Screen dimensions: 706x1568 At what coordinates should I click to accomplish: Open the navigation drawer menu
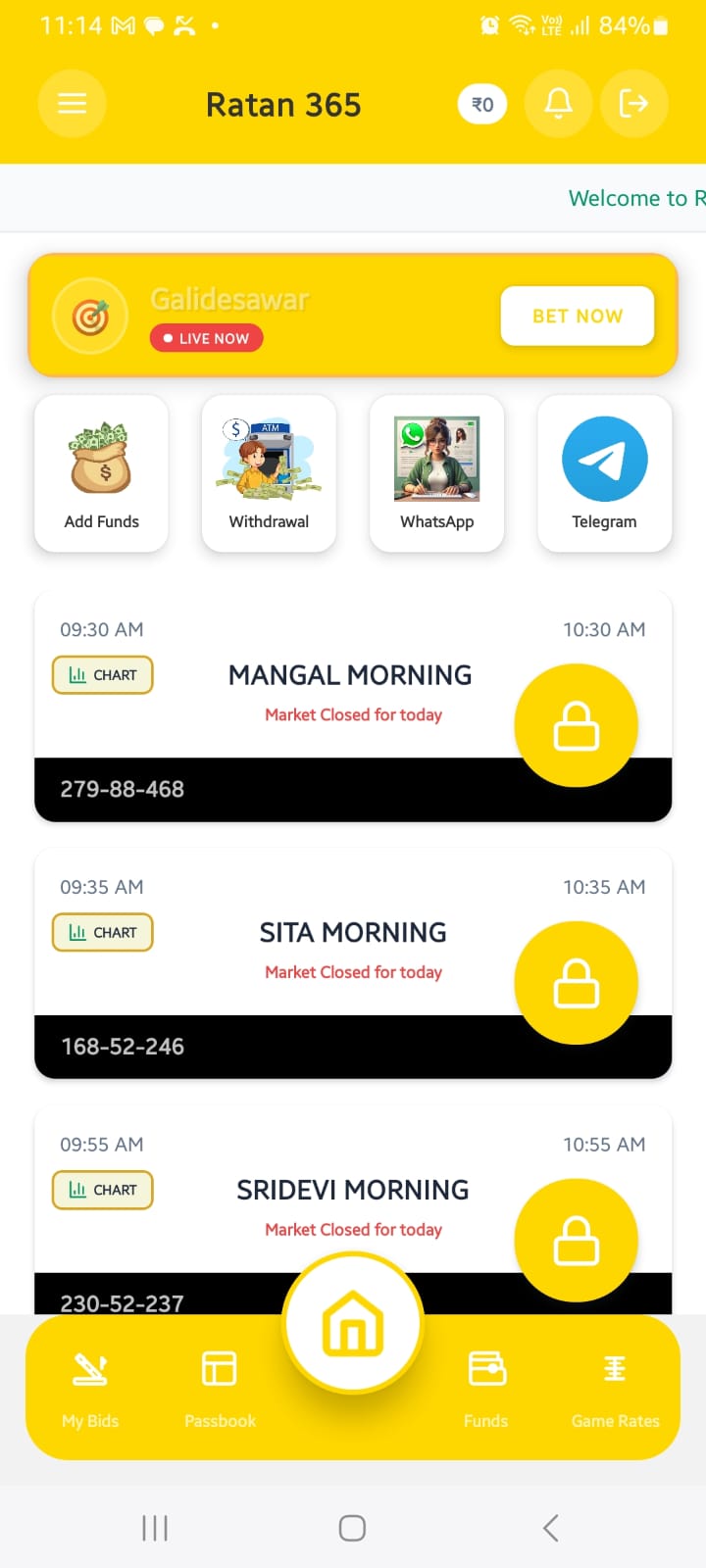coord(72,103)
